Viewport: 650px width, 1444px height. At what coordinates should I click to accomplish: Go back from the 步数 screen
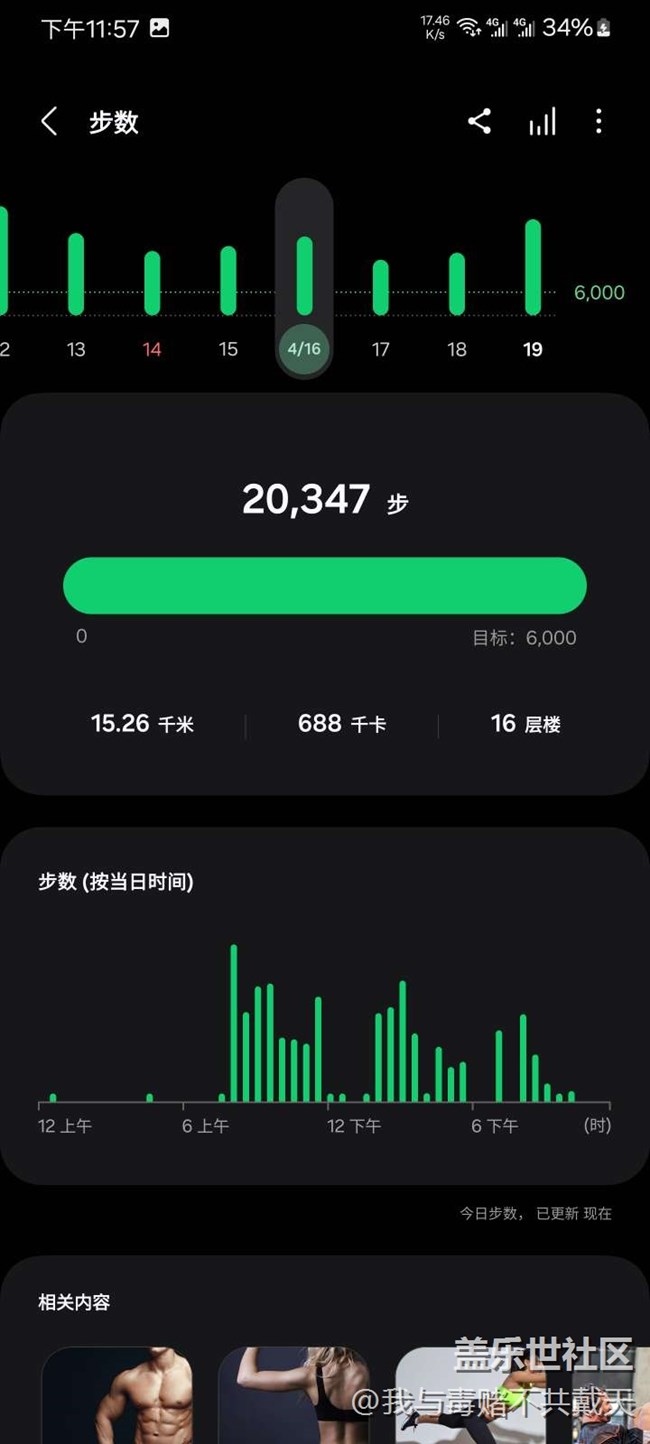point(48,122)
